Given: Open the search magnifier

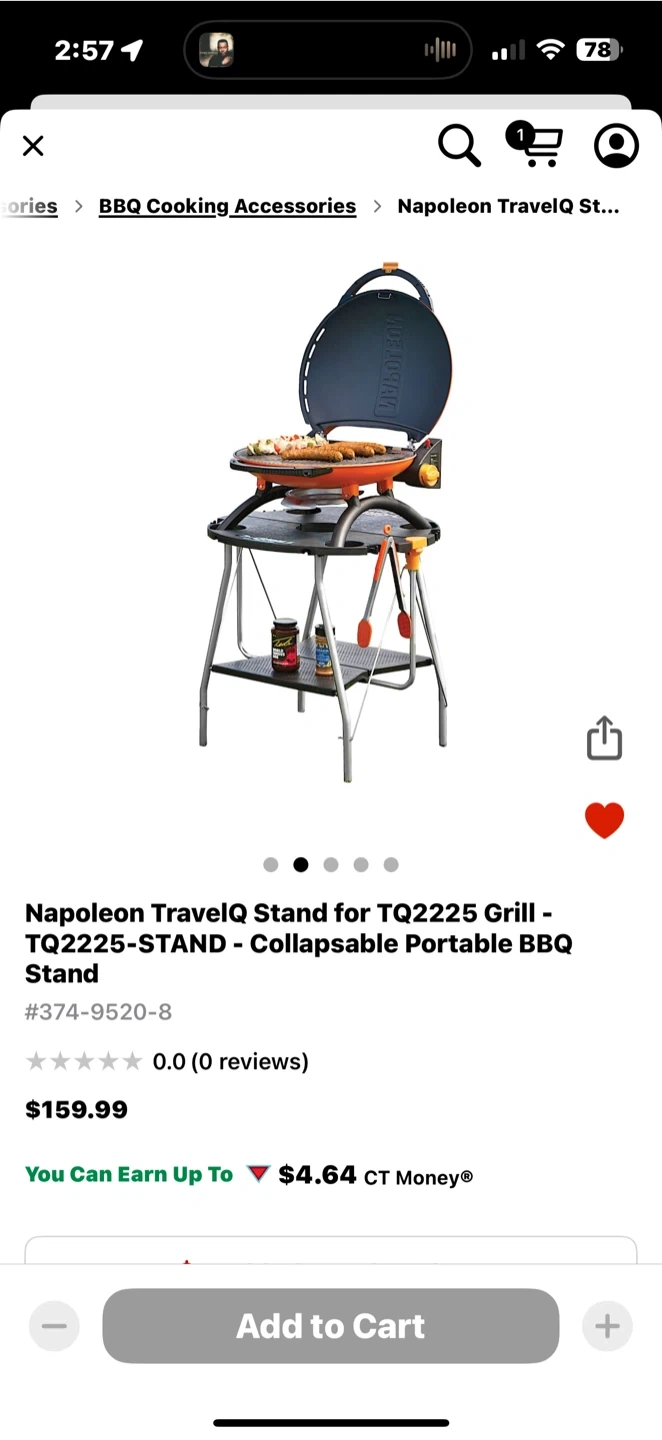Looking at the screenshot, I should click(x=459, y=146).
